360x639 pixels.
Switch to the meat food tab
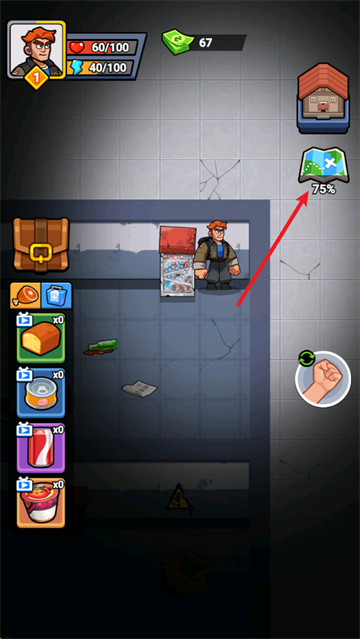[25, 295]
